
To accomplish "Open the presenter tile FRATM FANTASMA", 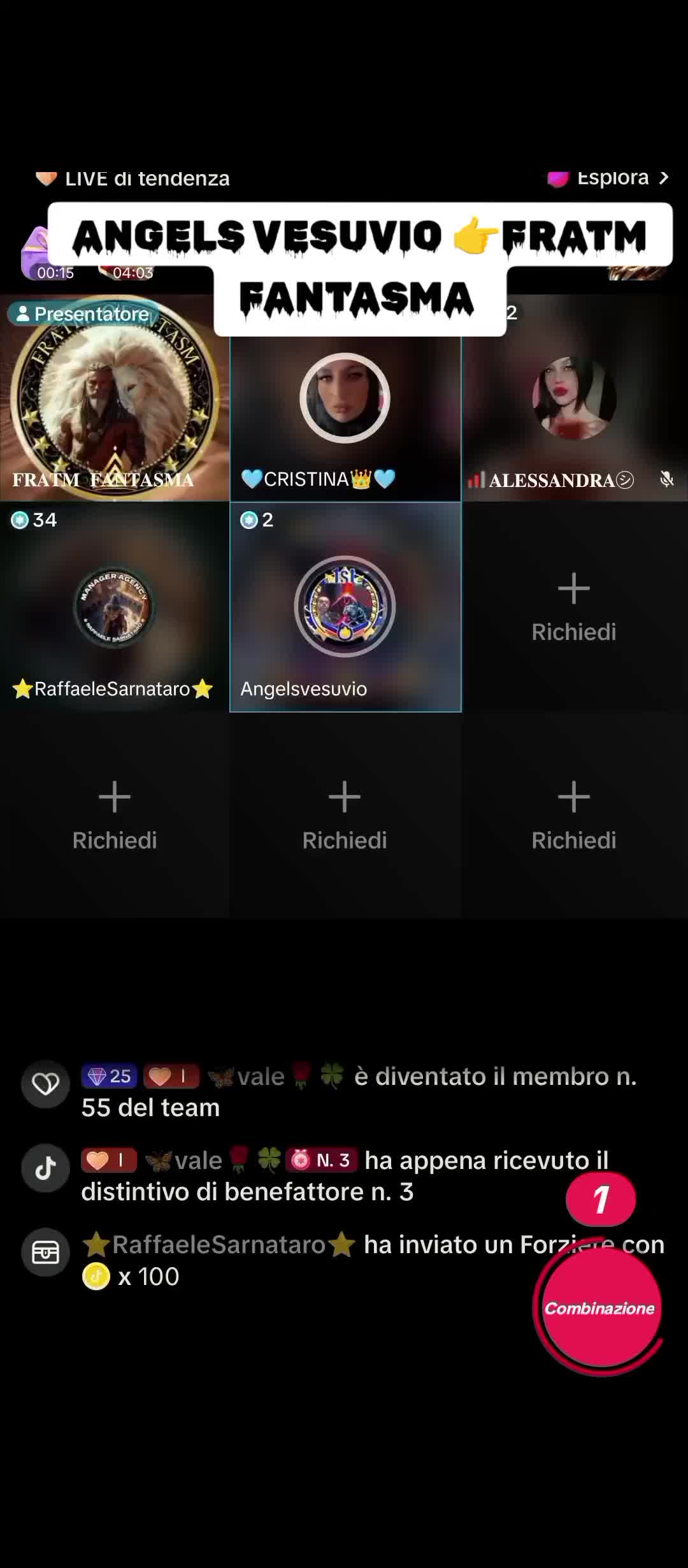I will click(115, 398).
